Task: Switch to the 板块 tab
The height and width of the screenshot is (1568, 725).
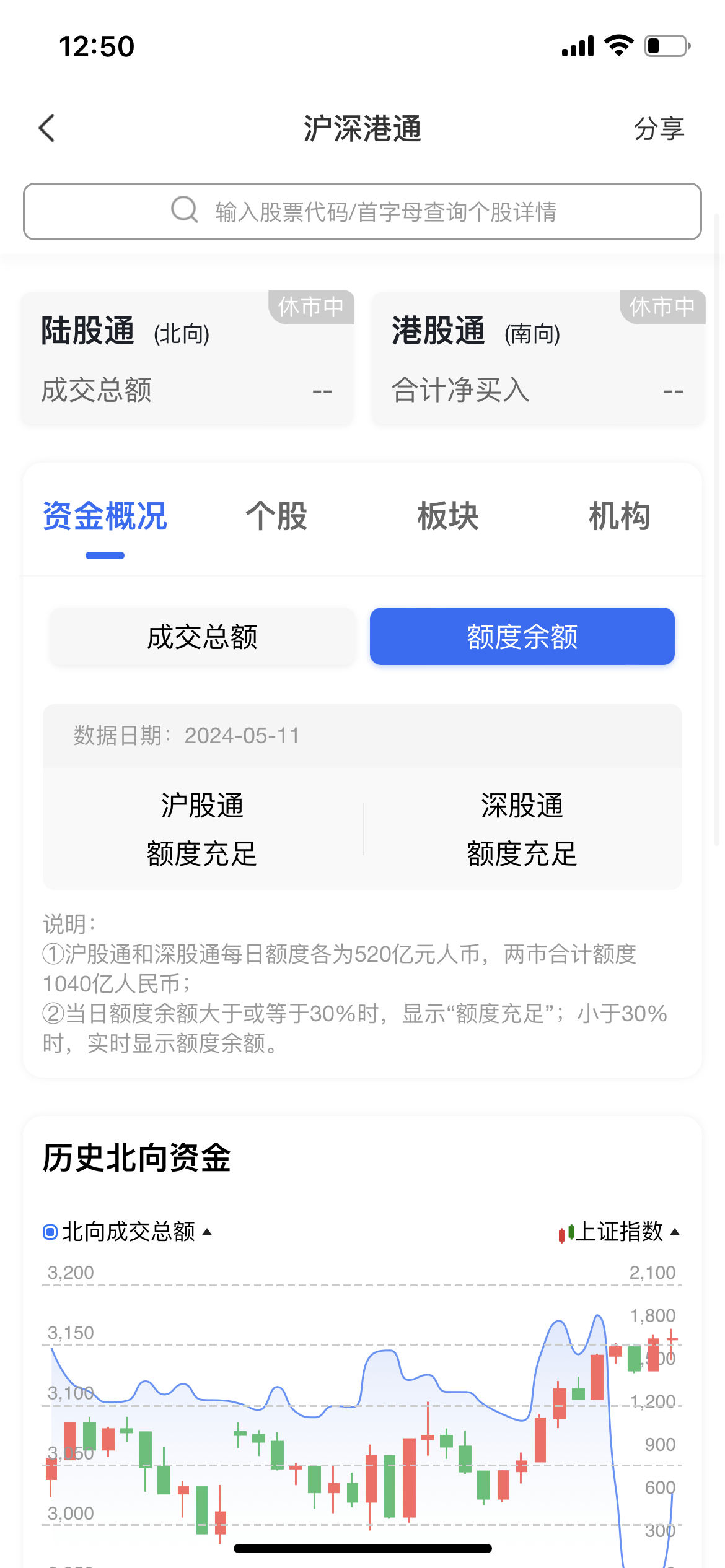Action: coord(448,516)
